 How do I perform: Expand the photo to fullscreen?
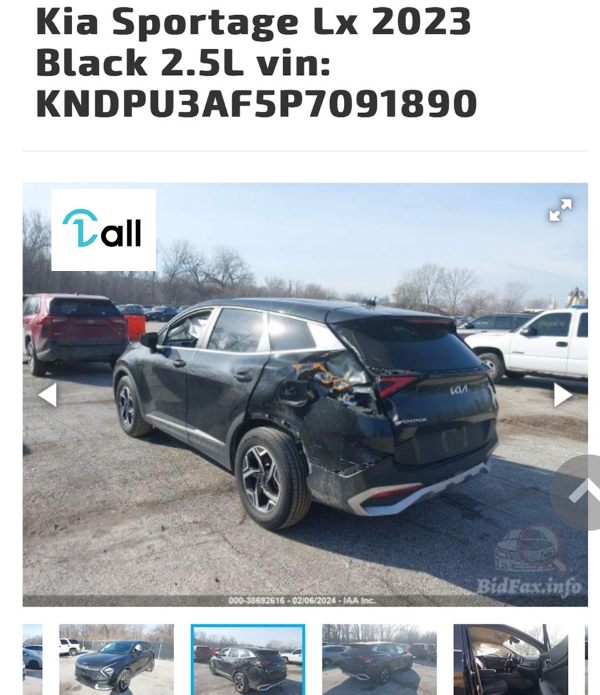560,210
